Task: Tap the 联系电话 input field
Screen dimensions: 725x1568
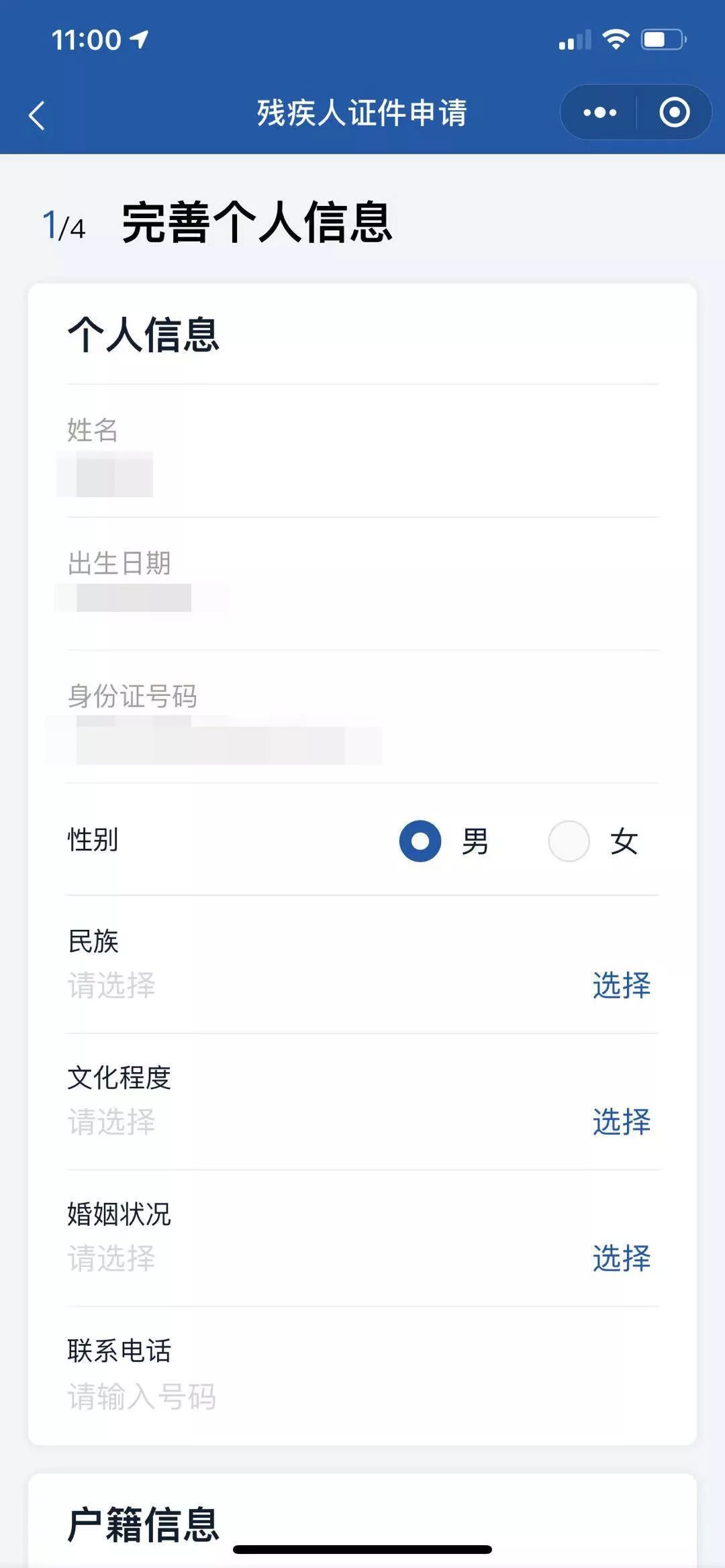Action: [x=362, y=1397]
